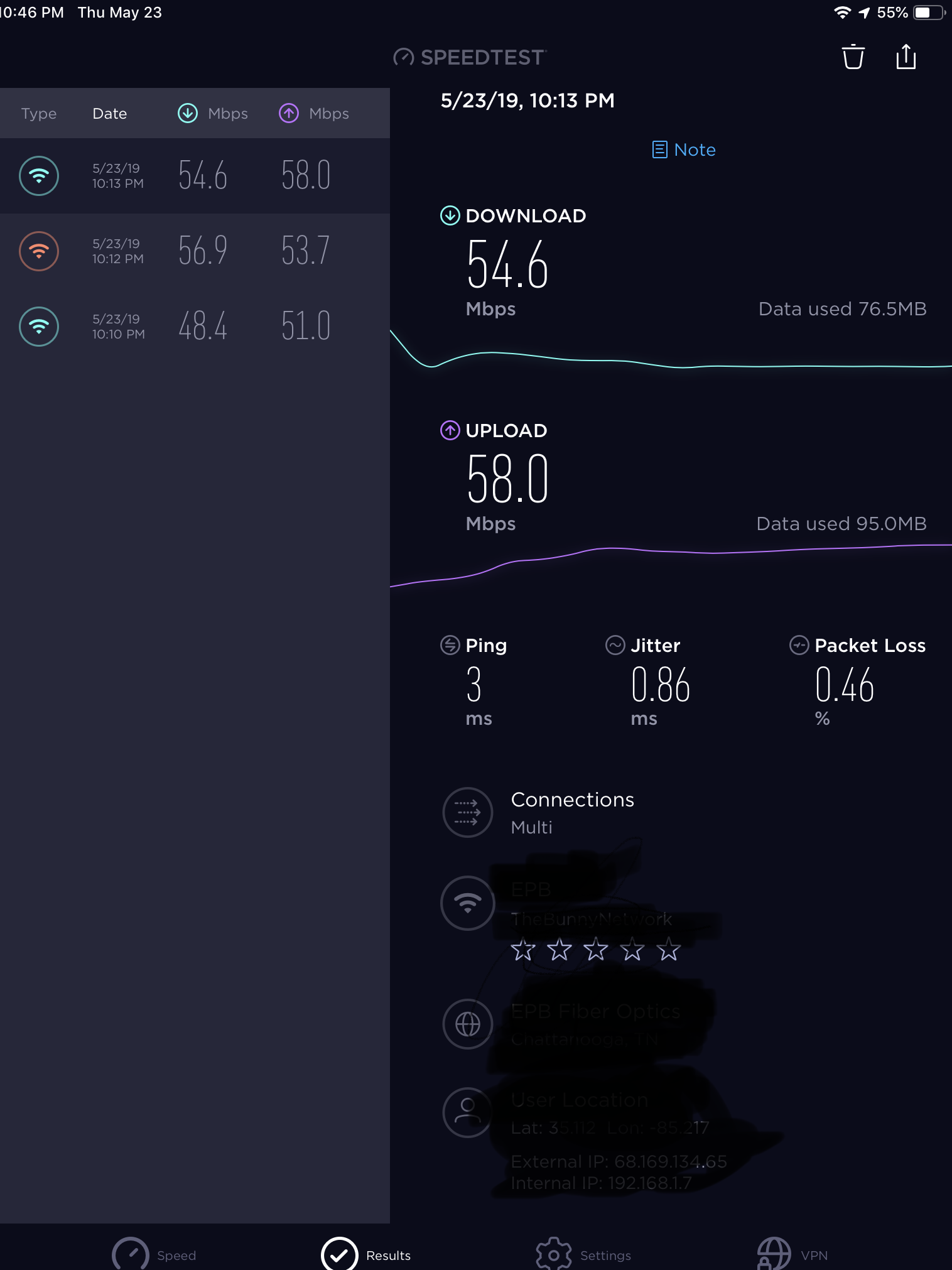Switch to the VPN tab
The width and height of the screenshot is (952, 1270).
pyautogui.click(x=792, y=1255)
